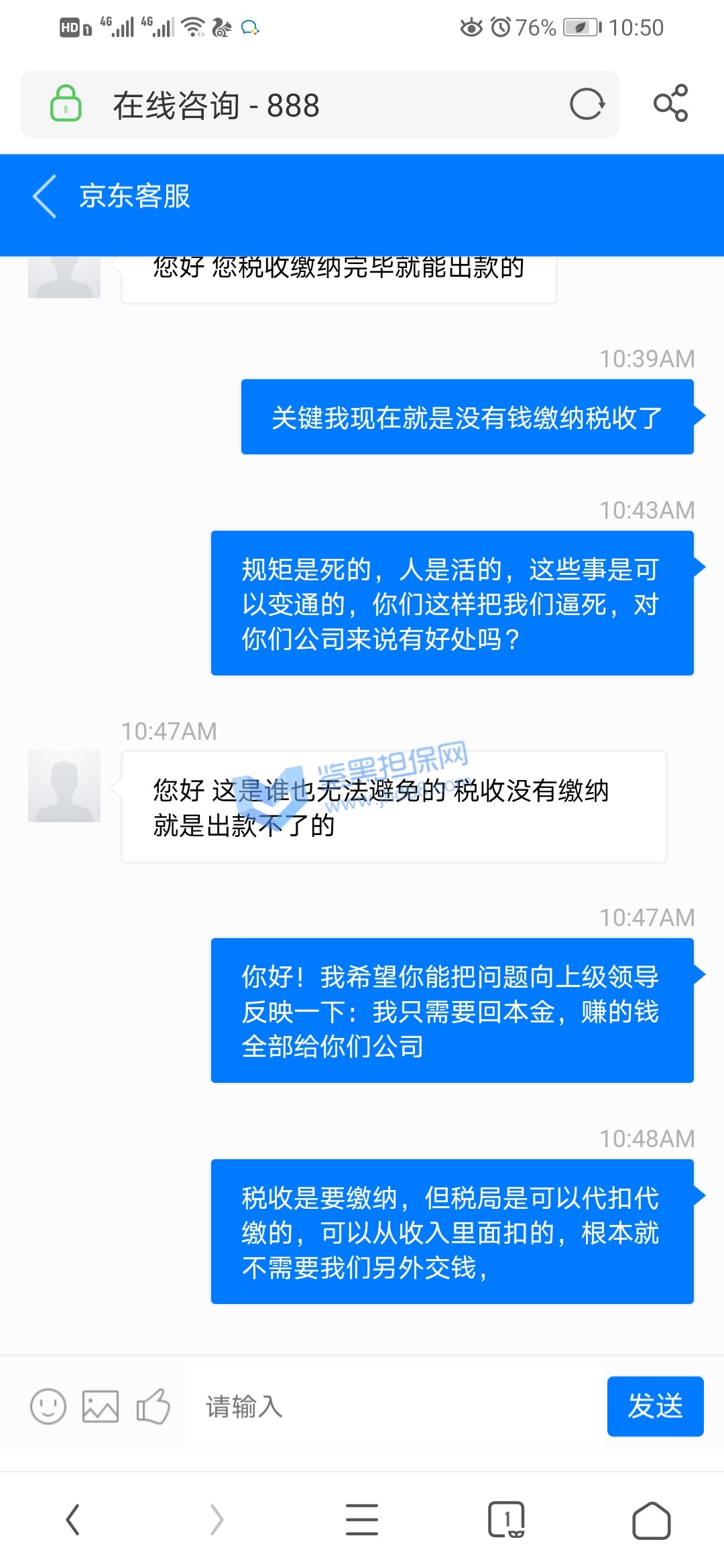
Task: Send the message with 发送
Action: click(655, 1406)
